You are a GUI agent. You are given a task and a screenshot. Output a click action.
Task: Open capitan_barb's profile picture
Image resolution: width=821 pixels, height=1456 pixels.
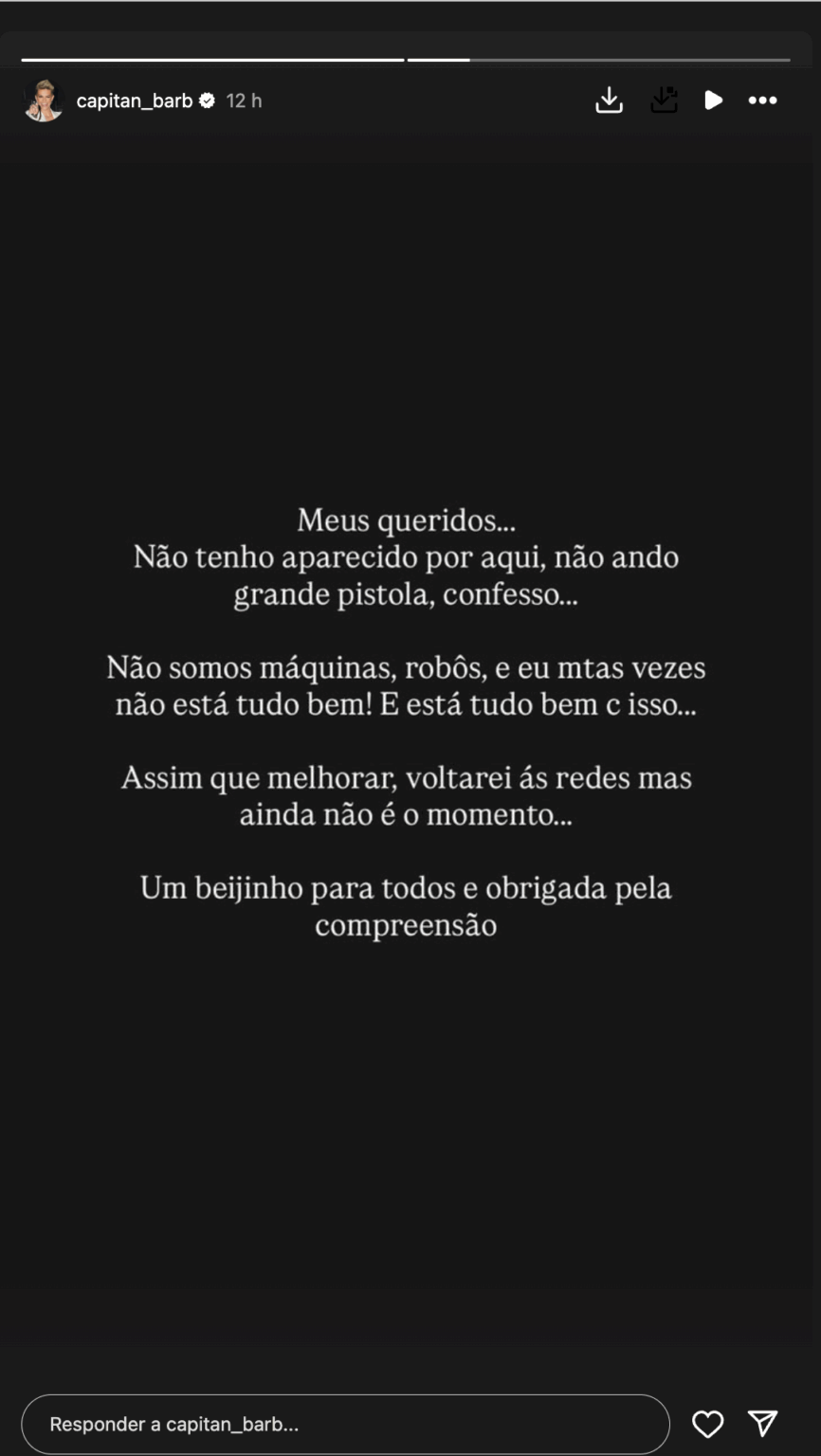pos(43,100)
